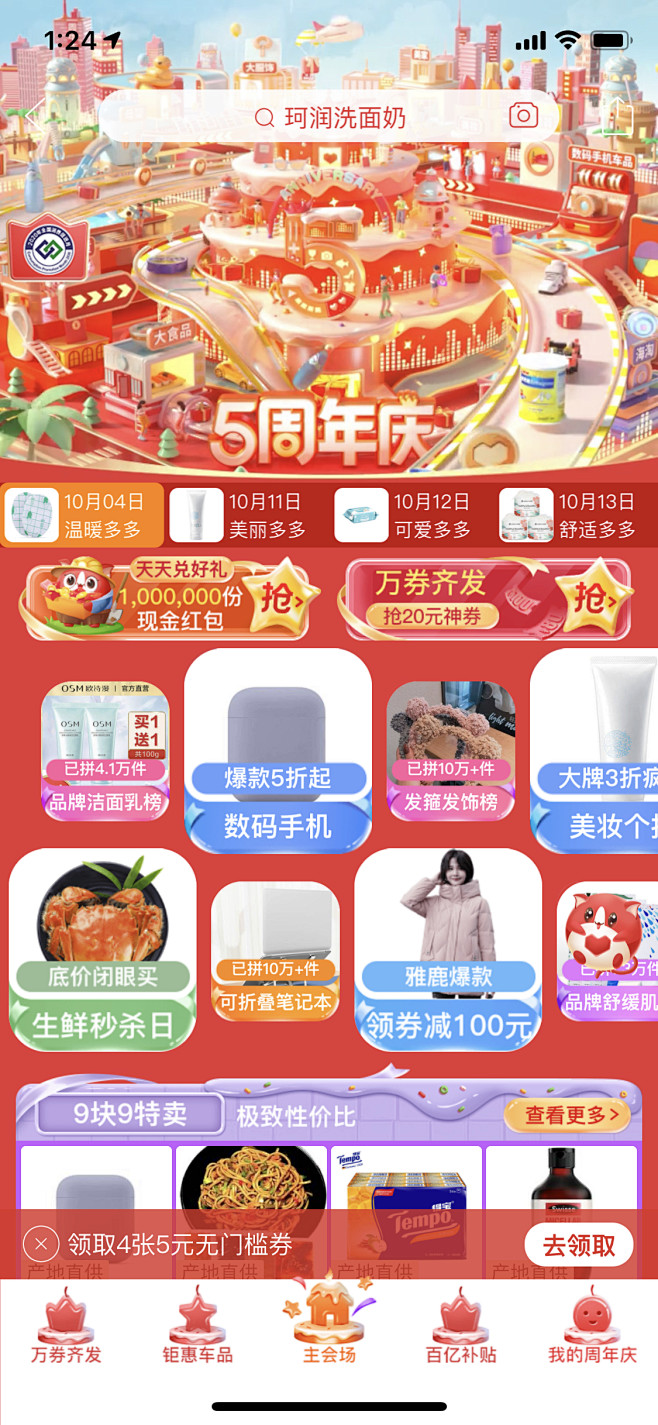Switch to 我的周年庆 bottom tab
Viewport: 658px width, 1425px height.
(x=592, y=1328)
